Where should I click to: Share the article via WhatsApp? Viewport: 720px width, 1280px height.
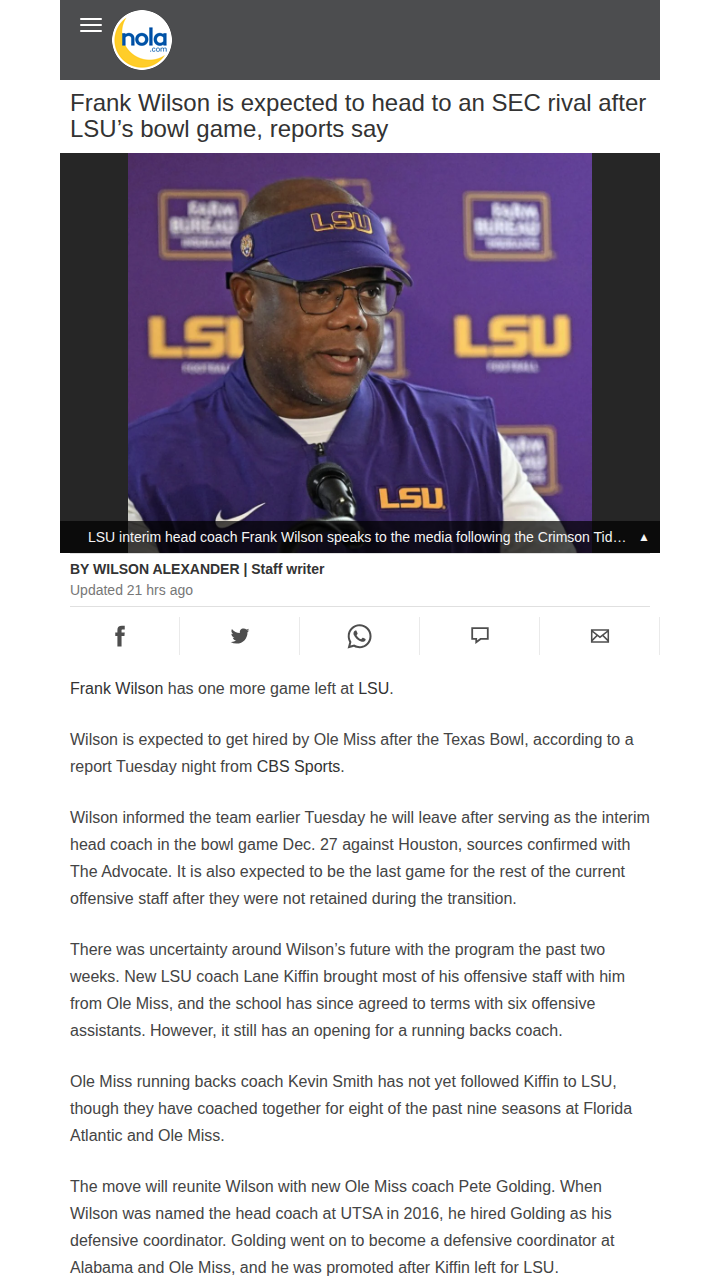(x=359, y=636)
